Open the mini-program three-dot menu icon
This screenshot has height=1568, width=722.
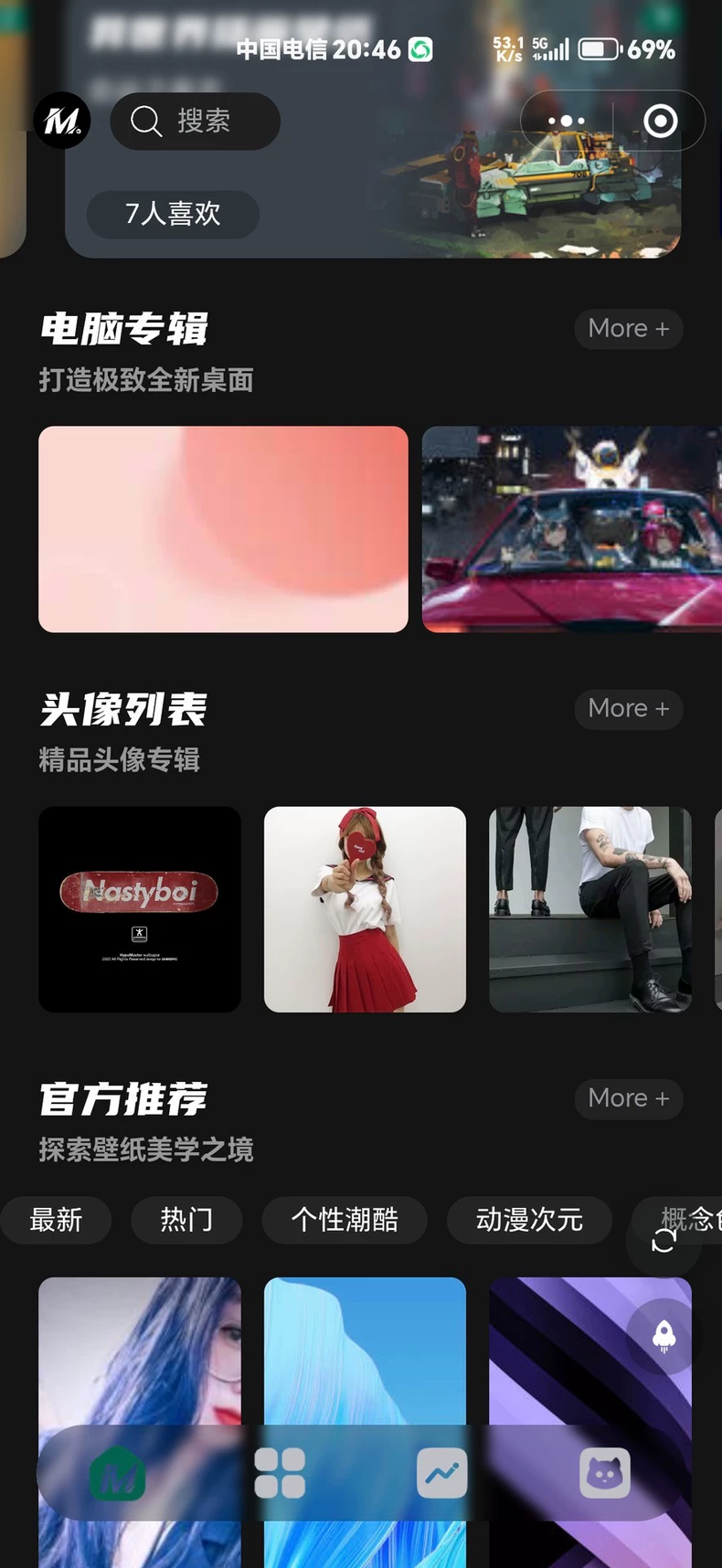(x=565, y=120)
